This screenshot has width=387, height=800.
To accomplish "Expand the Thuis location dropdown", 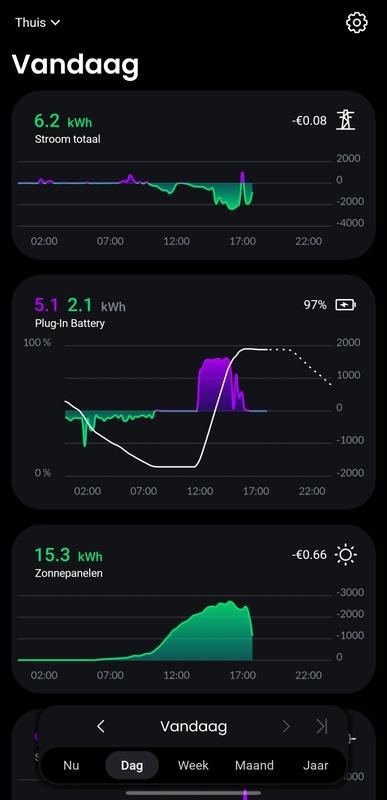I will (38, 22).
